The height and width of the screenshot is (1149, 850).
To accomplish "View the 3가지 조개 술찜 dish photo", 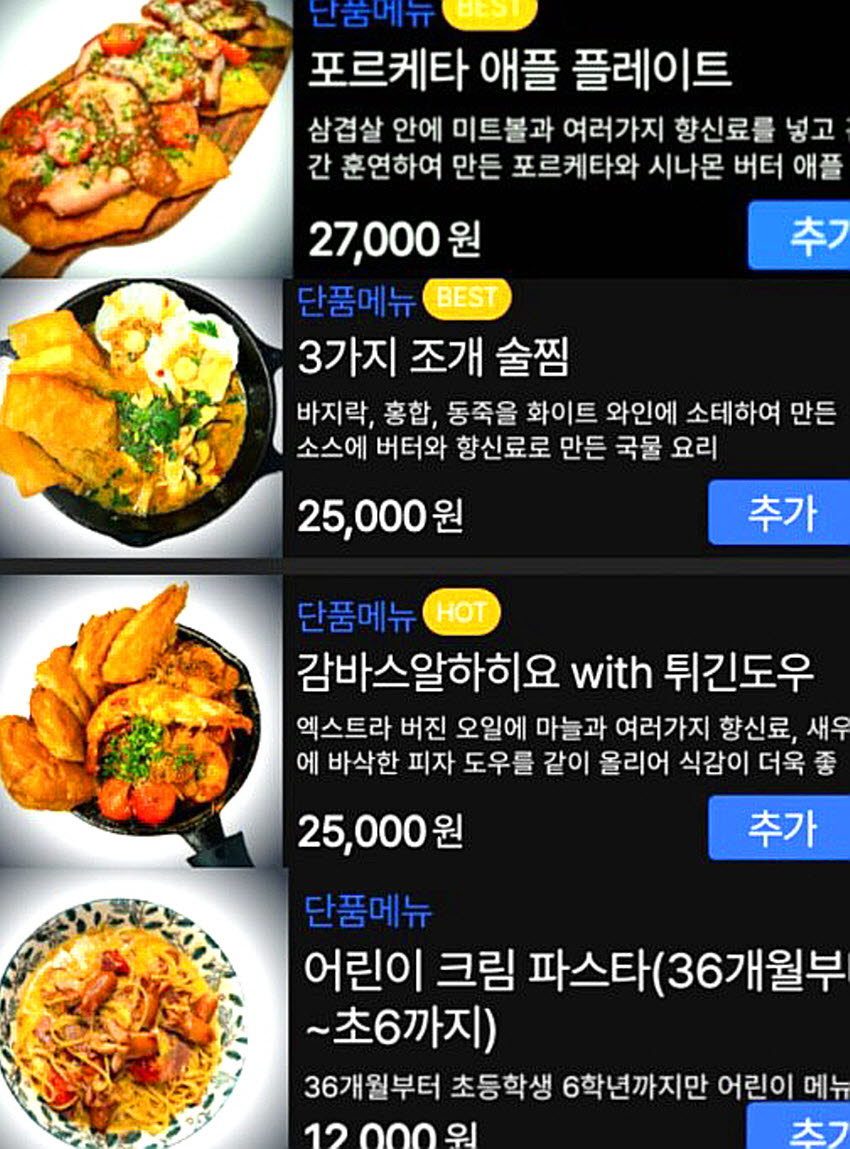I will coord(140,415).
